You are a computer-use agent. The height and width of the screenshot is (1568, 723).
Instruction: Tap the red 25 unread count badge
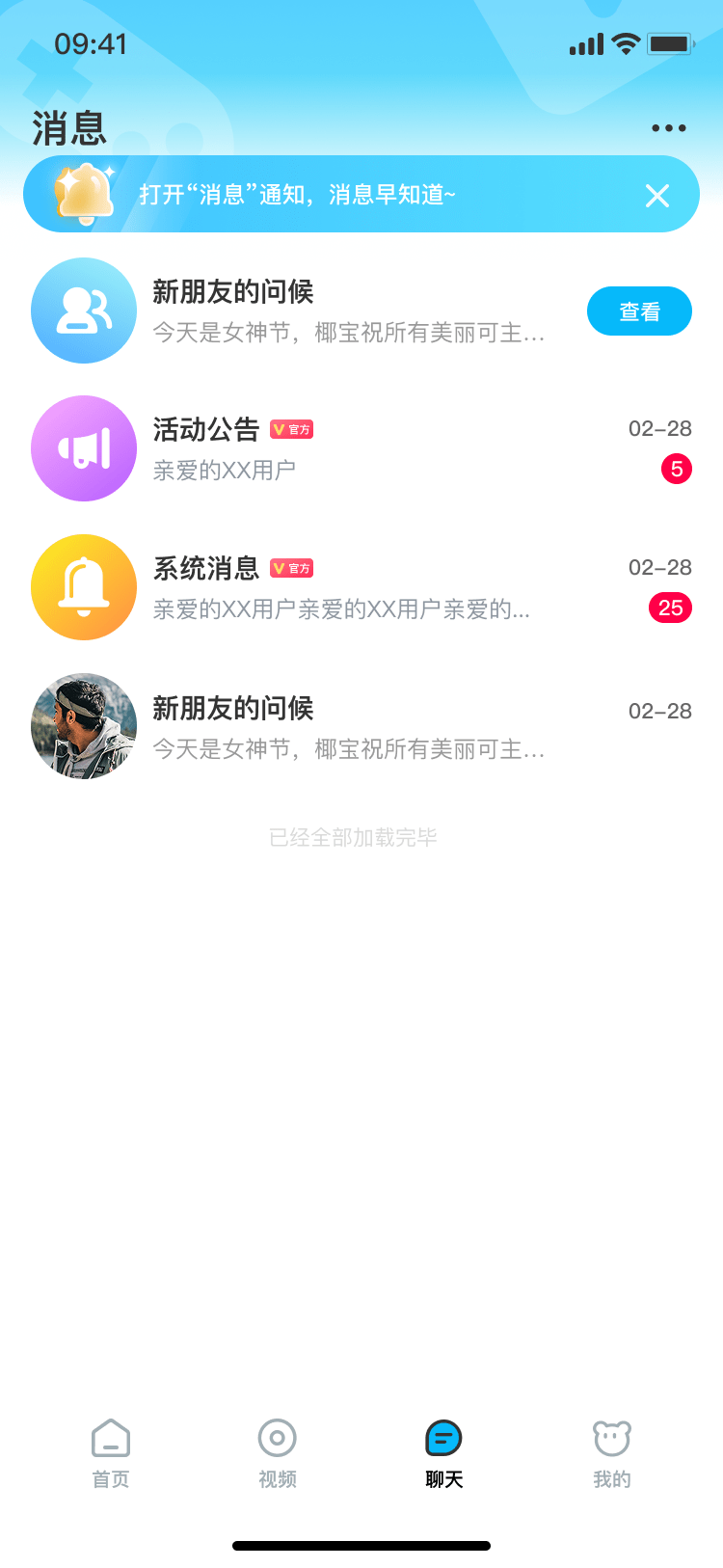670,608
